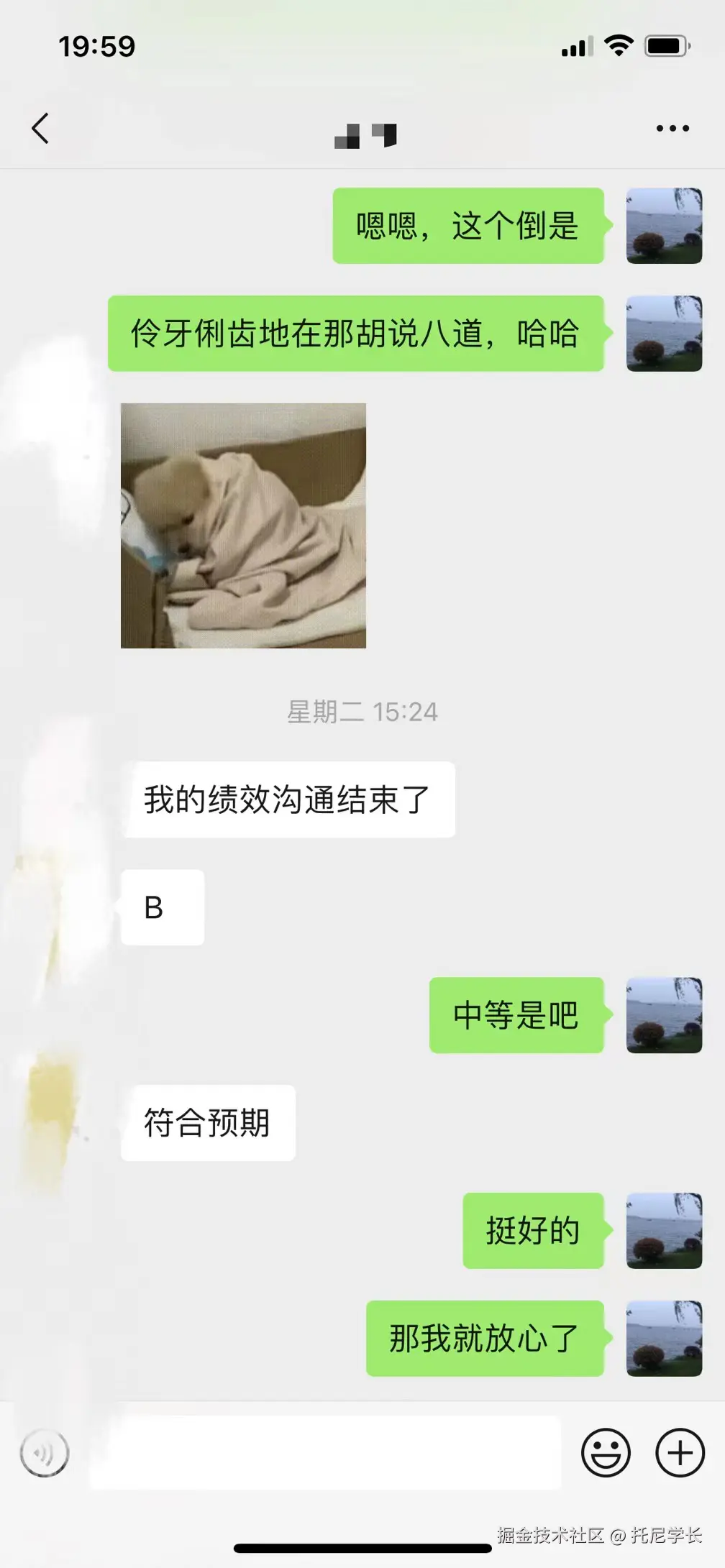Open the puppy blanket GIF
The width and height of the screenshot is (725, 1568).
(245, 526)
